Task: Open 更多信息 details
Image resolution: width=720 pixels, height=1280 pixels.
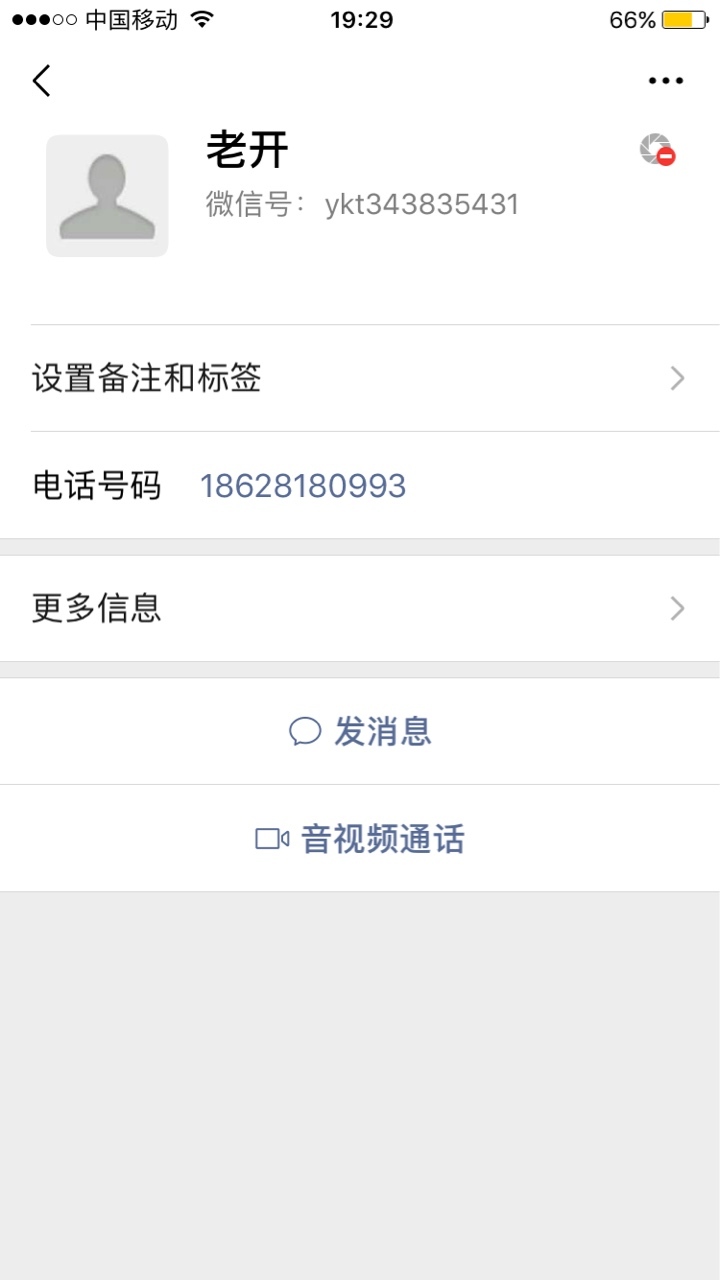Action: click(360, 608)
